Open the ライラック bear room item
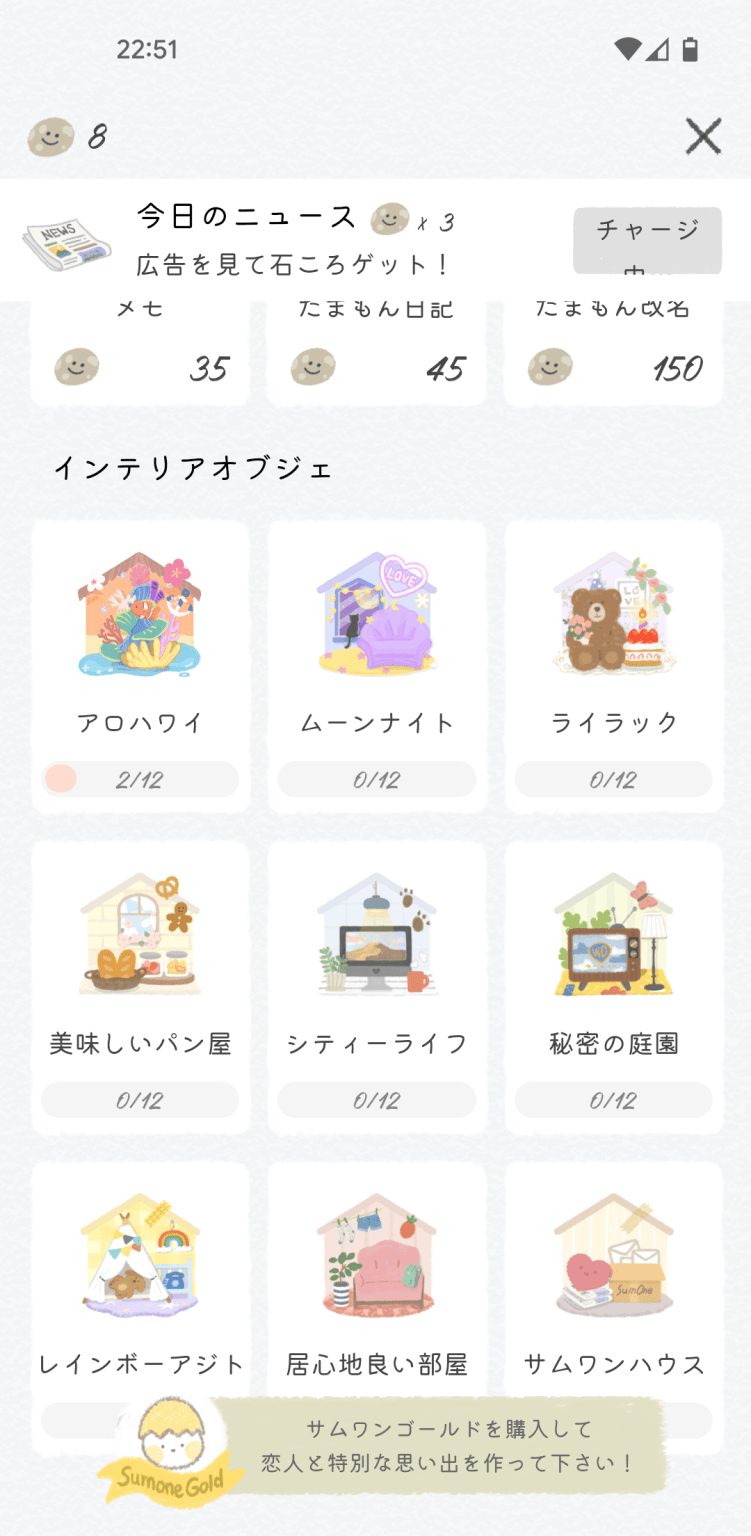 (613, 617)
